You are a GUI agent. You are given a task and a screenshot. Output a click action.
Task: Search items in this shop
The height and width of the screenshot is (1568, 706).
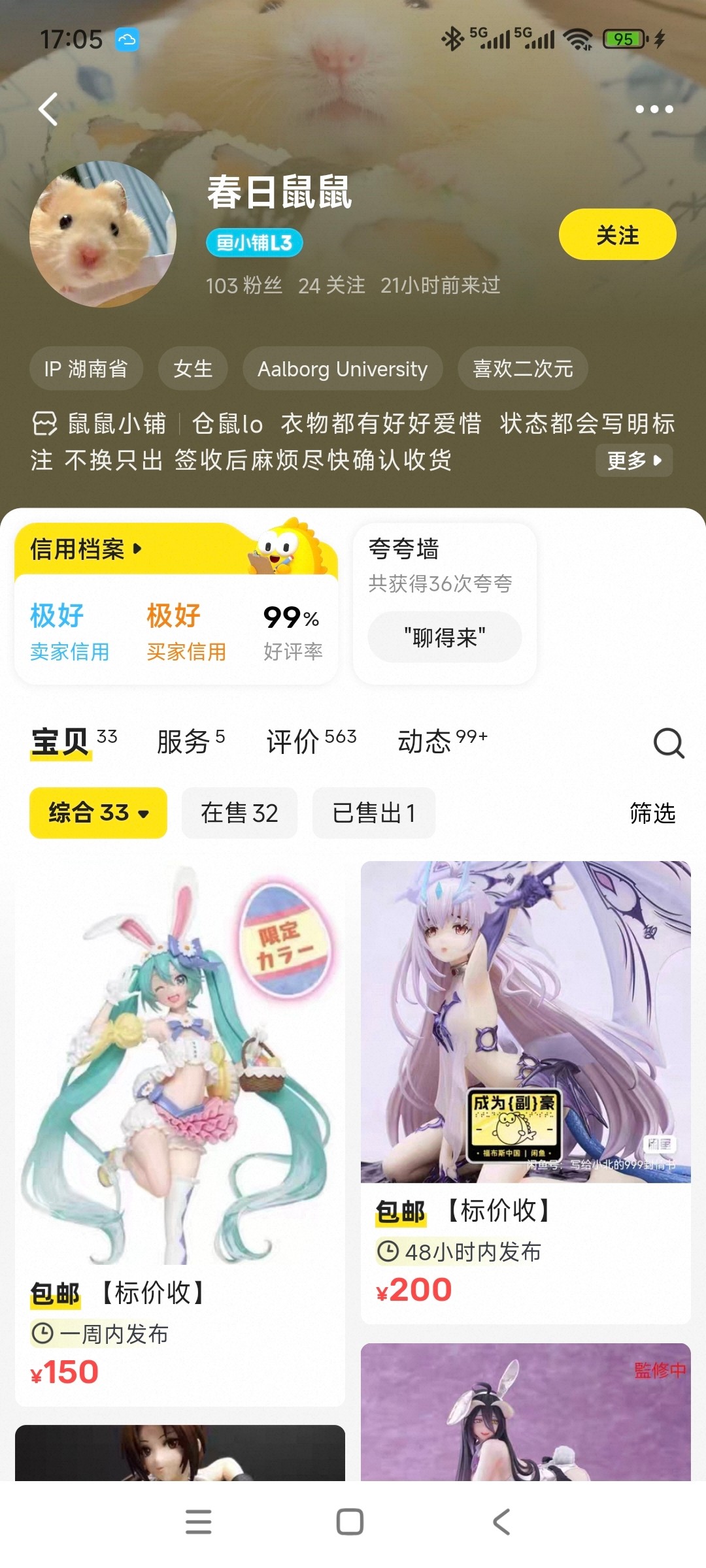[669, 743]
